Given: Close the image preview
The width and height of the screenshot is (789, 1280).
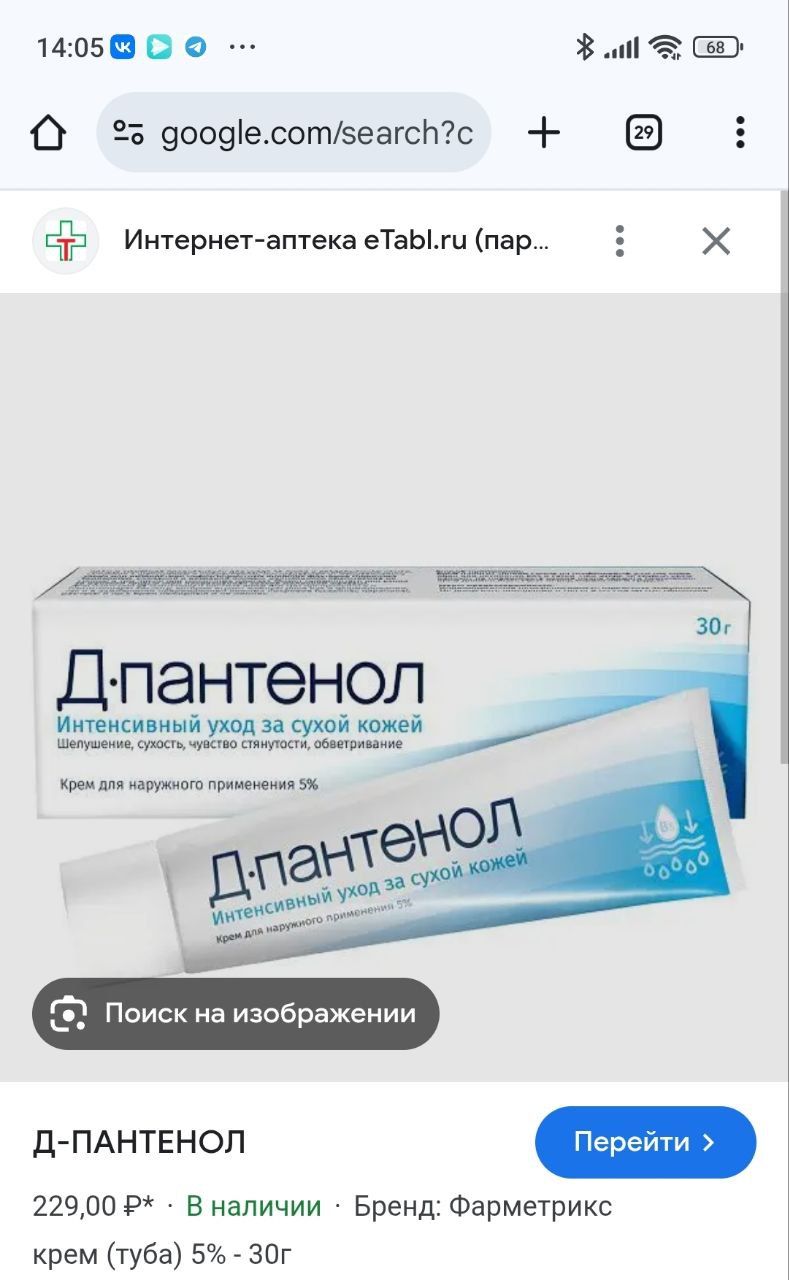Looking at the screenshot, I should click(716, 241).
